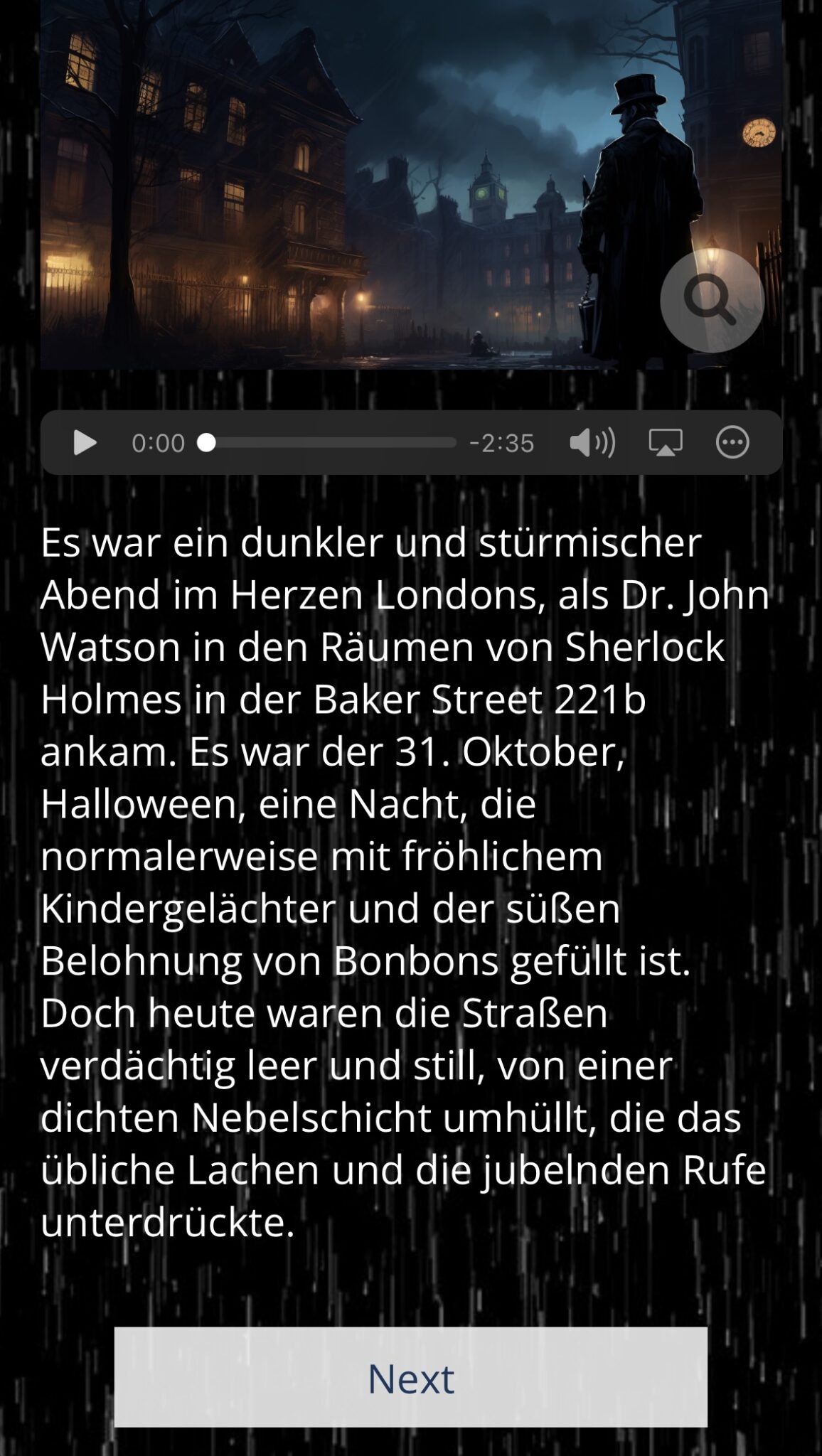The width and height of the screenshot is (822, 1456).
Task: Play the audio narration
Action: [x=85, y=443]
